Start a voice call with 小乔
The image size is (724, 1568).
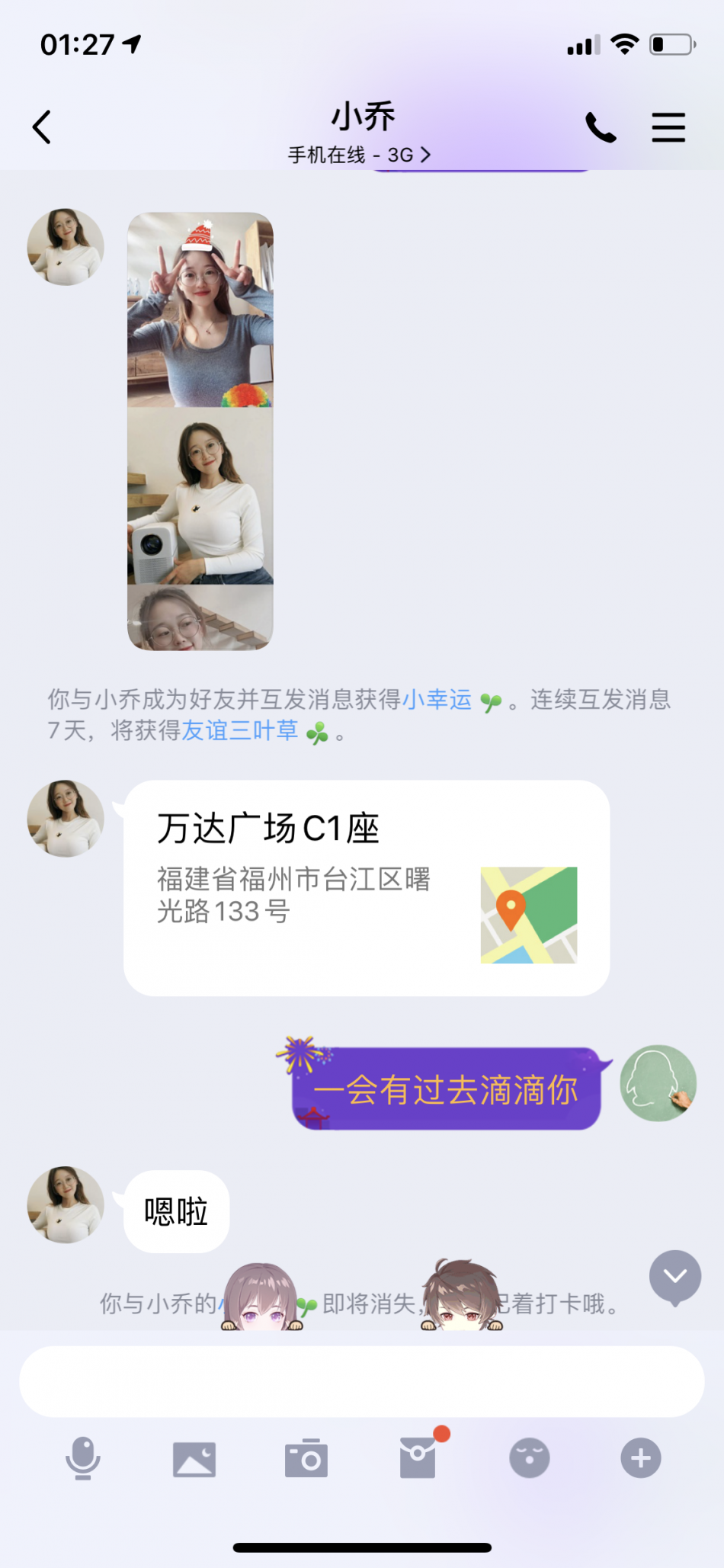click(600, 127)
